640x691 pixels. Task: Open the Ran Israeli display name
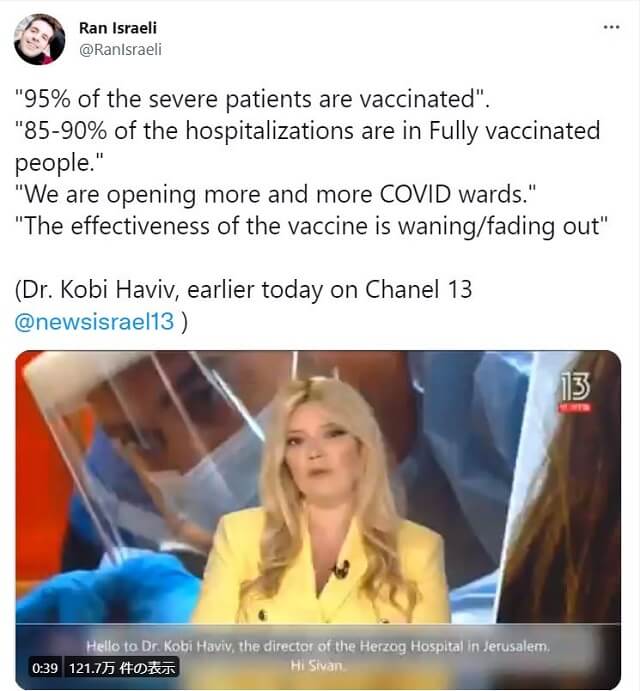(x=117, y=28)
